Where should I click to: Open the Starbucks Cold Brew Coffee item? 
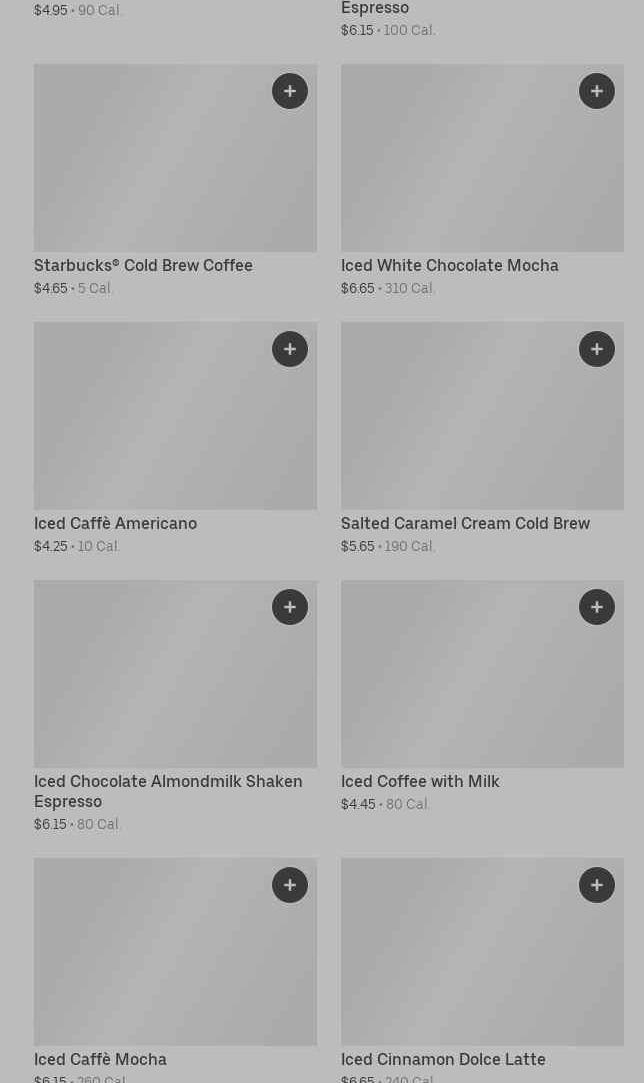143,266
